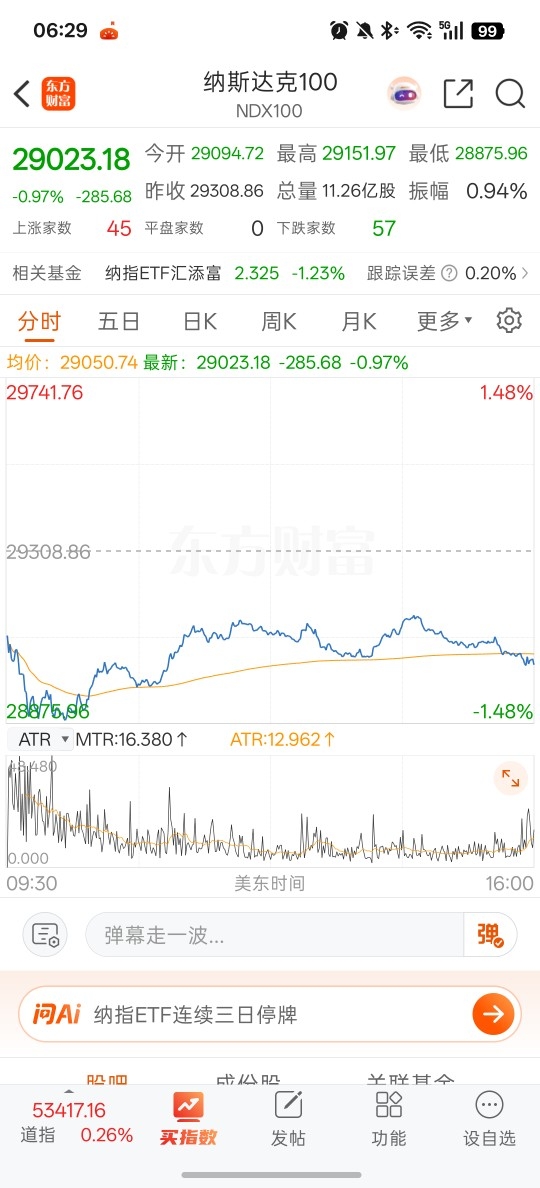Expand the 更多 chart options
540x1188 pixels.
[445, 321]
